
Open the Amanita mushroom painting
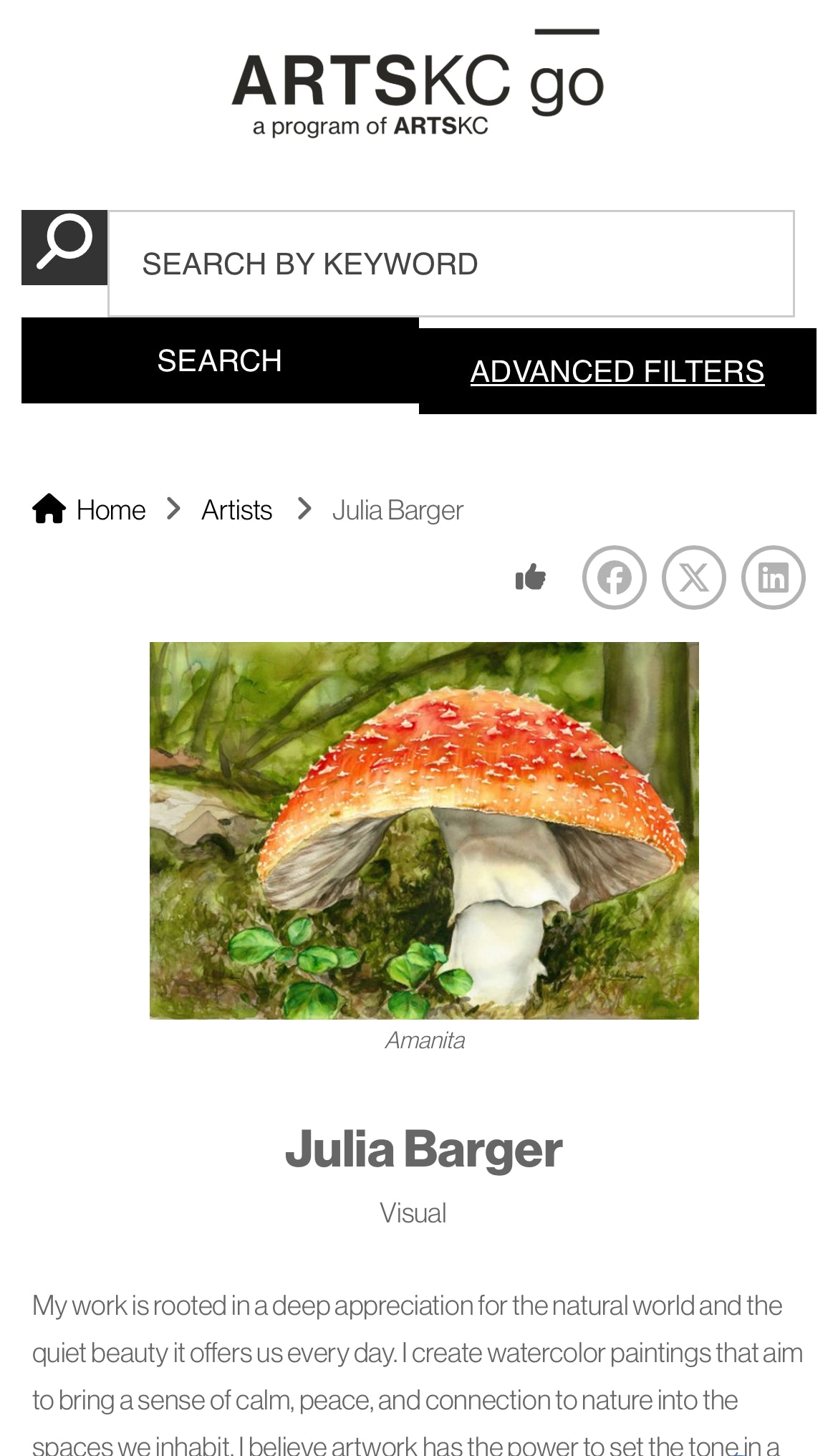pyautogui.click(x=424, y=830)
